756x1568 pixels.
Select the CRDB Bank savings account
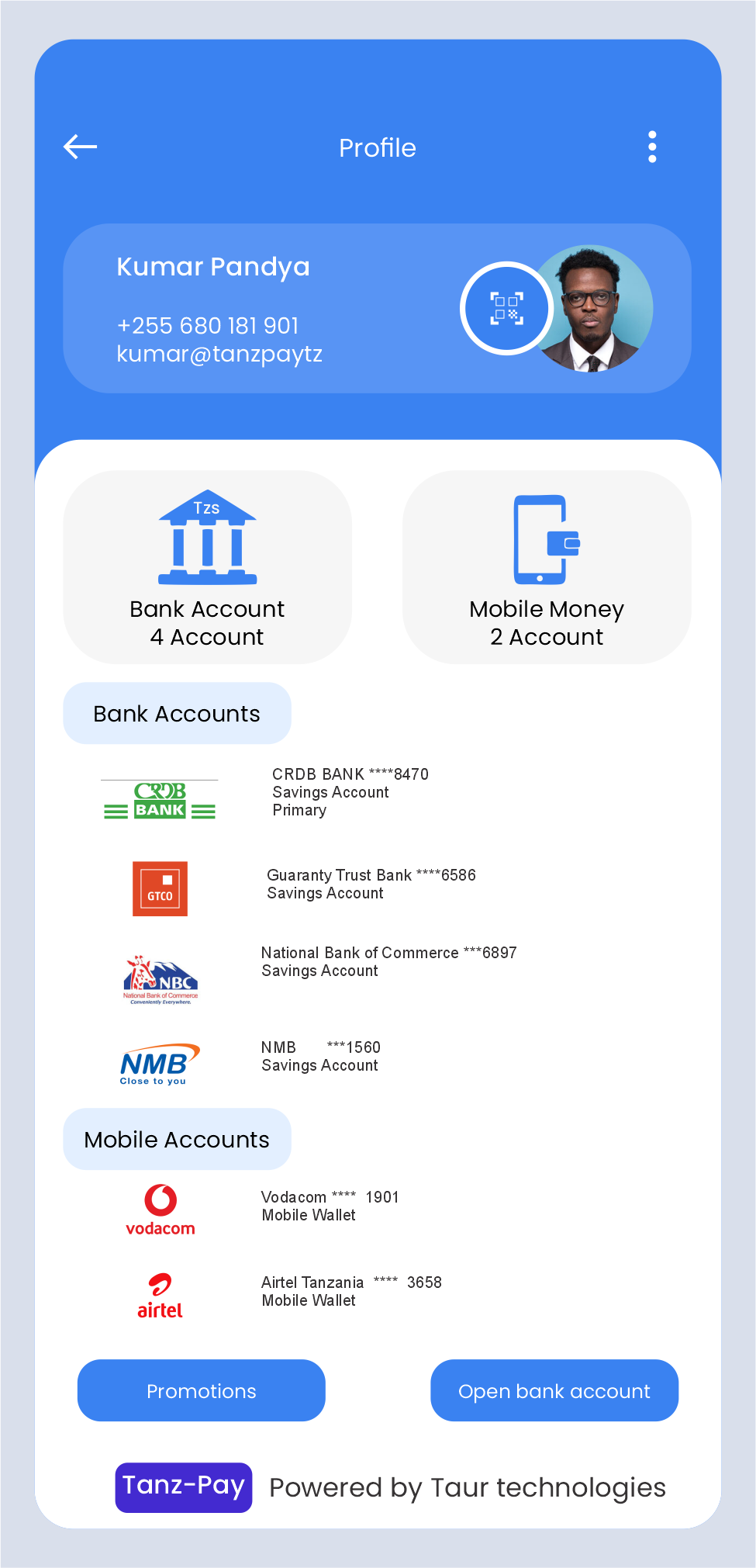(350, 792)
